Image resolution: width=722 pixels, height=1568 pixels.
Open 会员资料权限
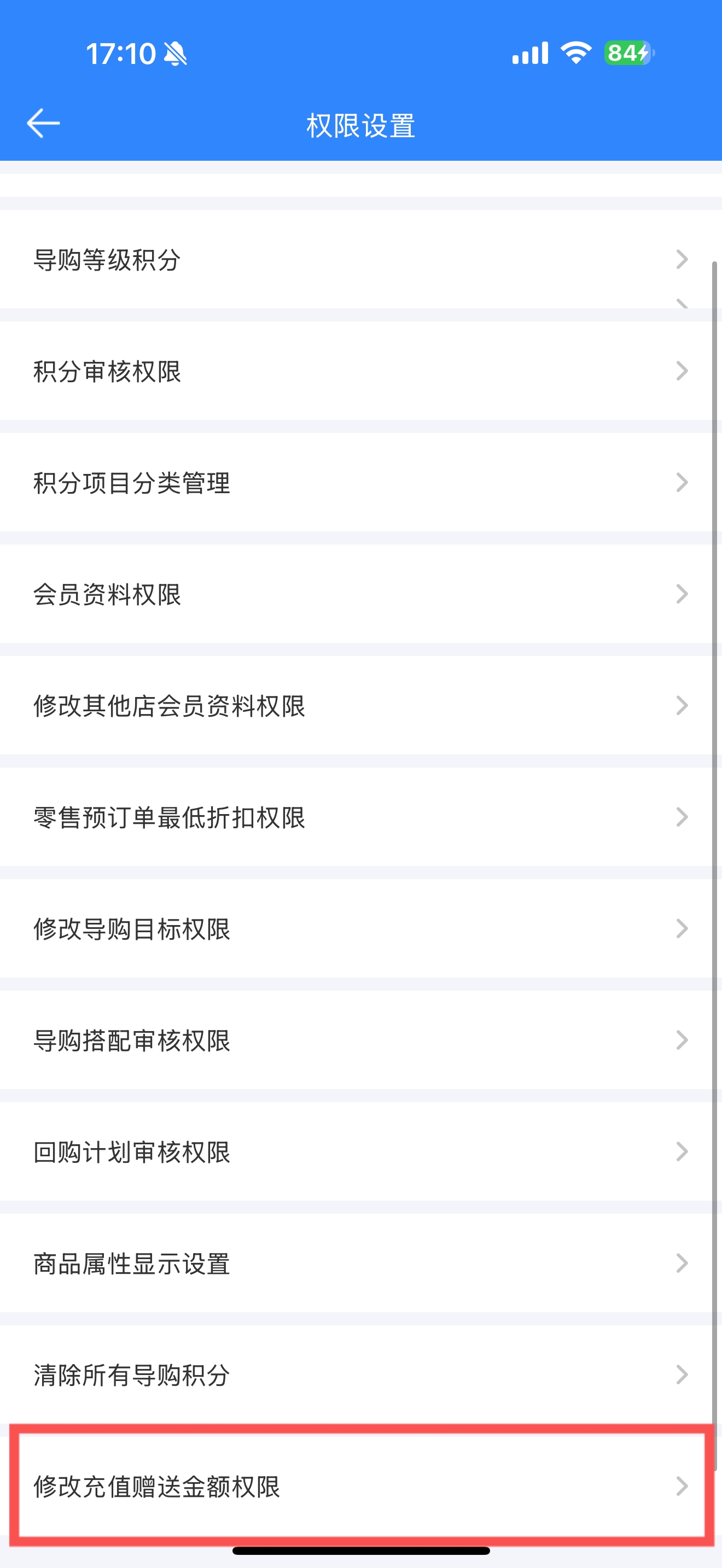(361, 594)
